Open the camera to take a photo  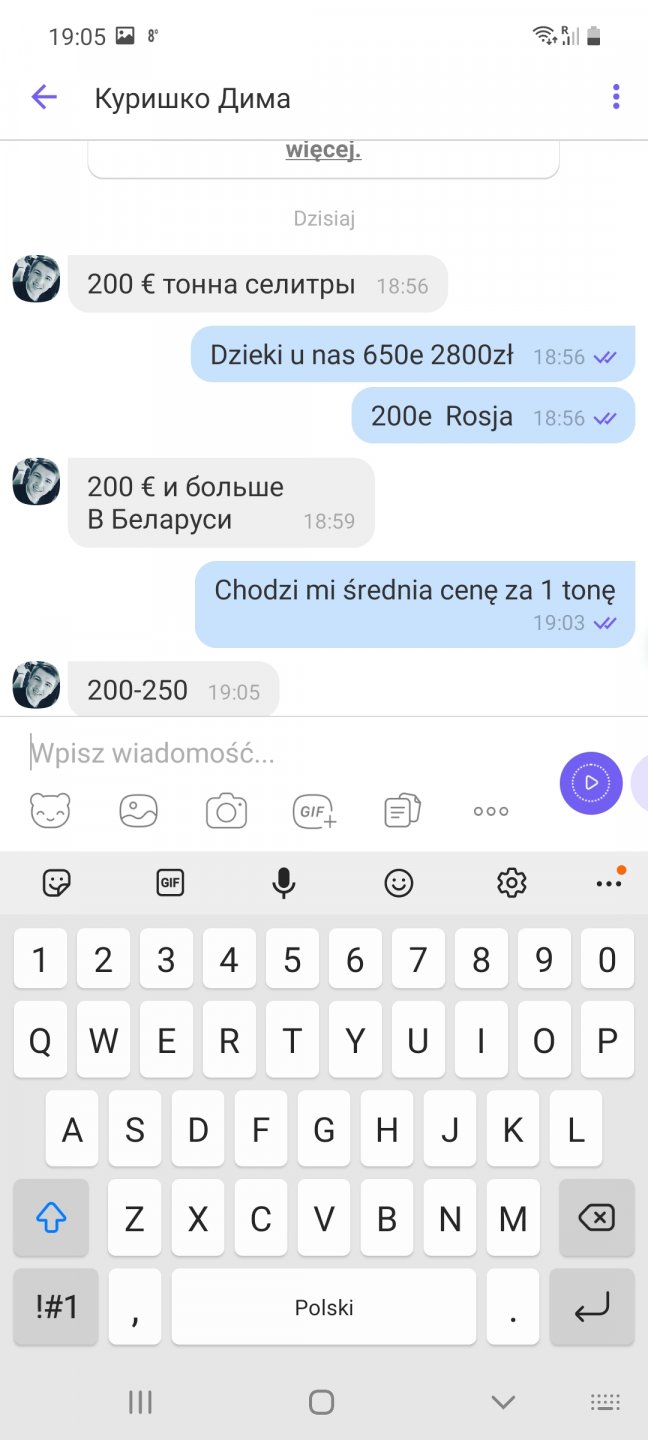click(x=227, y=811)
